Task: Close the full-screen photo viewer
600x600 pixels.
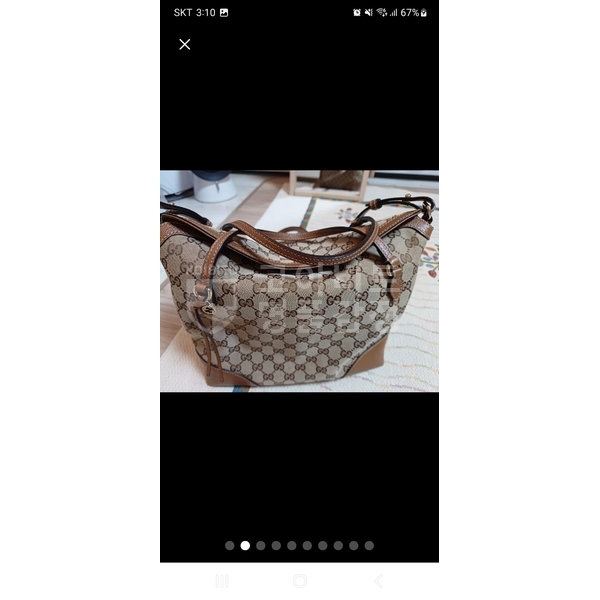Action: pos(184,44)
